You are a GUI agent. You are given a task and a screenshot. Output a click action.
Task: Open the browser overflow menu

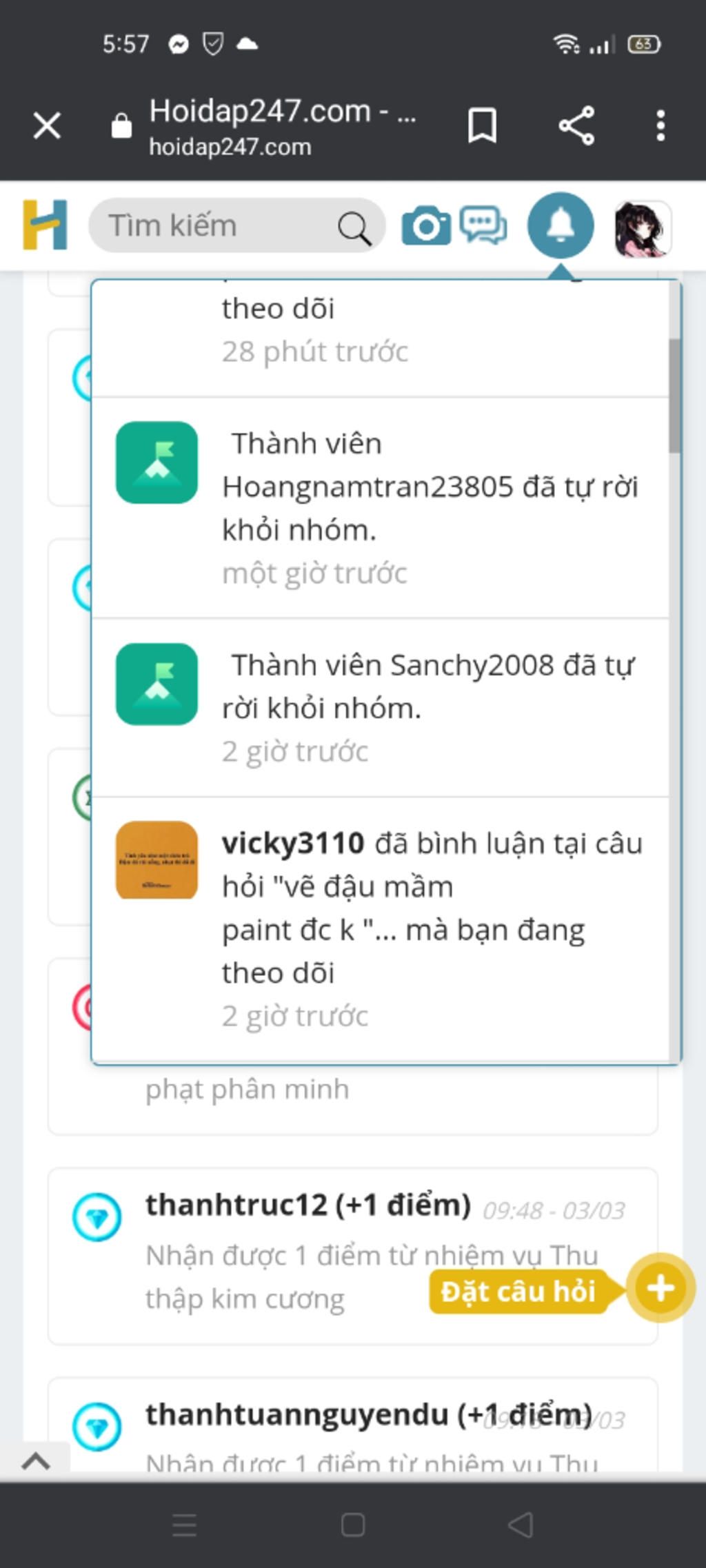(x=660, y=126)
